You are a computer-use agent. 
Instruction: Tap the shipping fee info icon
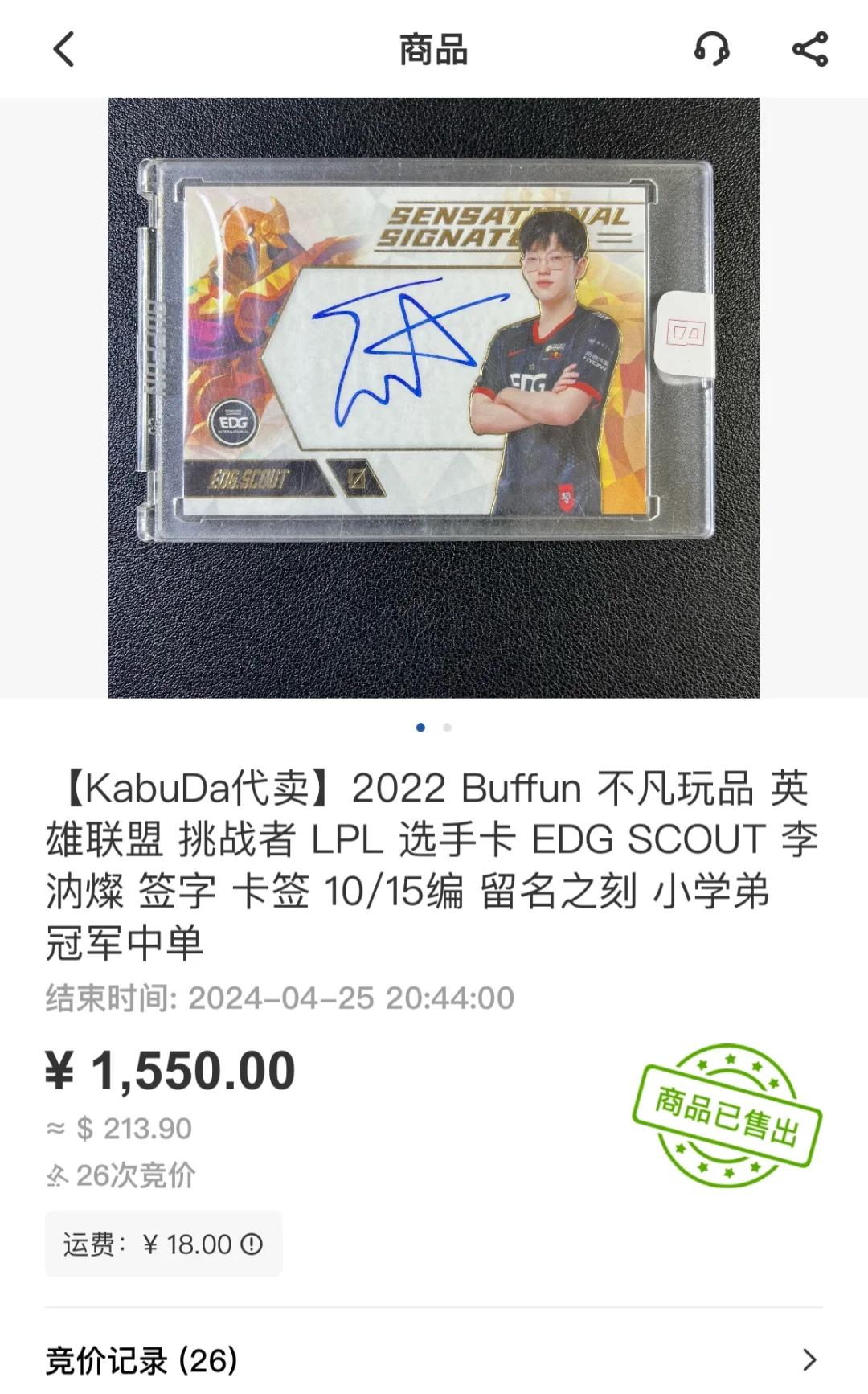[252, 1244]
